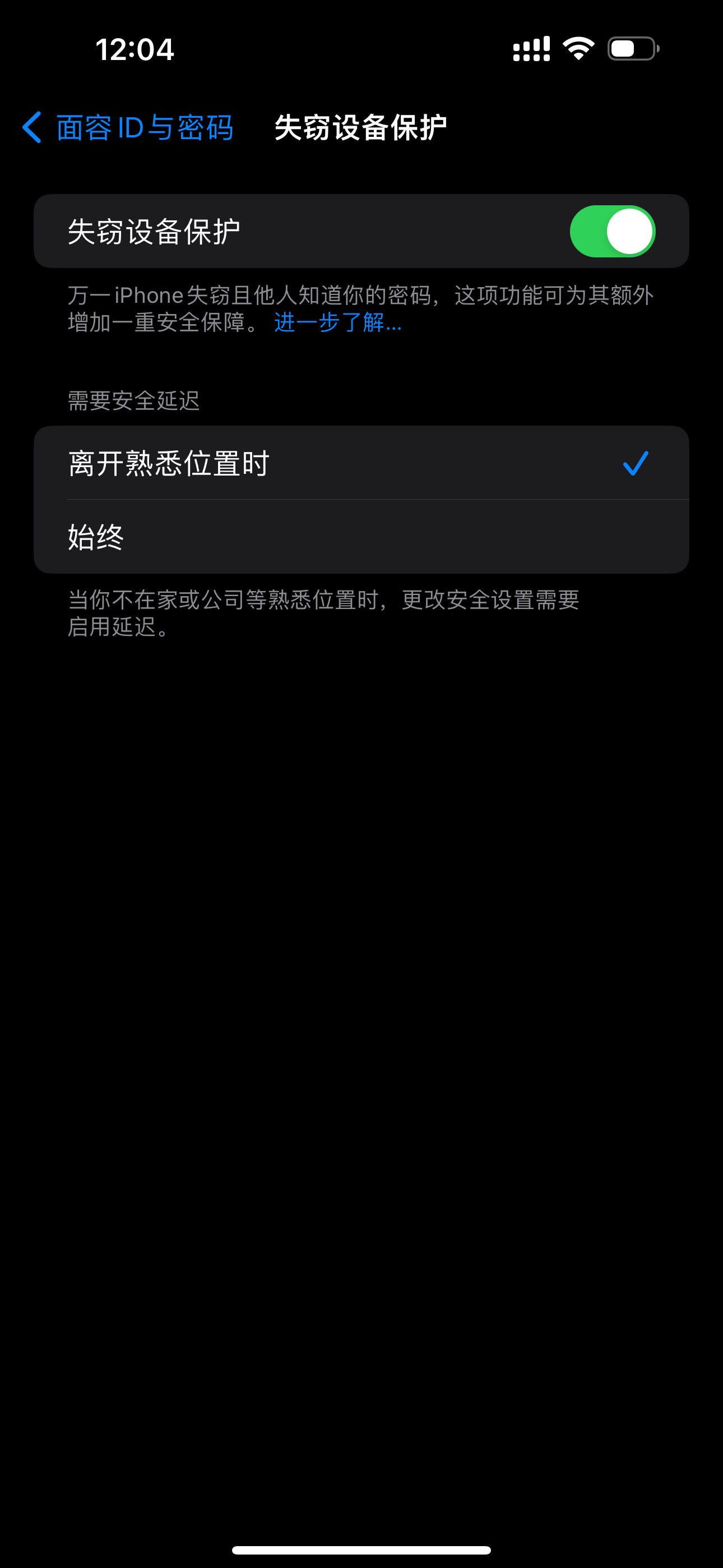Select the 离开熟悉位置时 option
Image resolution: width=723 pixels, height=1568 pixels.
click(x=360, y=463)
